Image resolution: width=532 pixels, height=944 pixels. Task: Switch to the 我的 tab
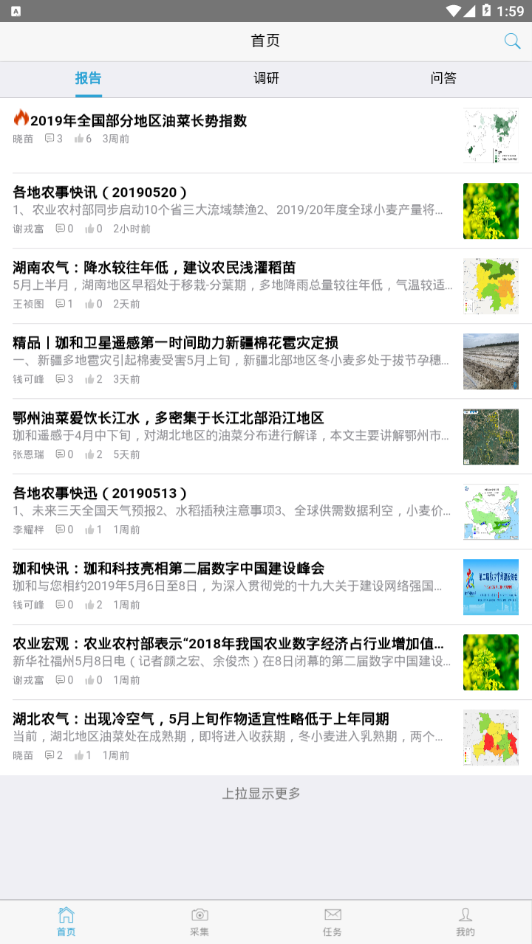[x=465, y=922]
